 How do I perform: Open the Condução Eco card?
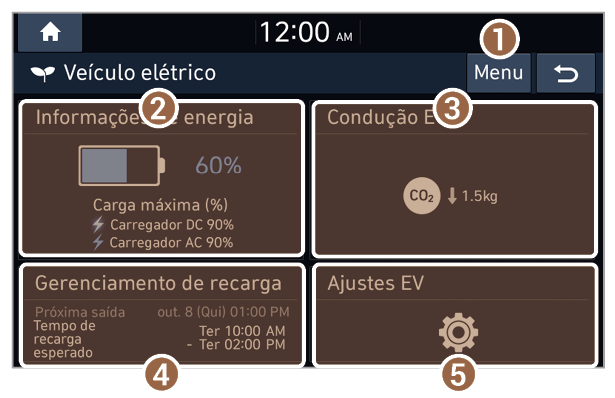tap(455, 178)
